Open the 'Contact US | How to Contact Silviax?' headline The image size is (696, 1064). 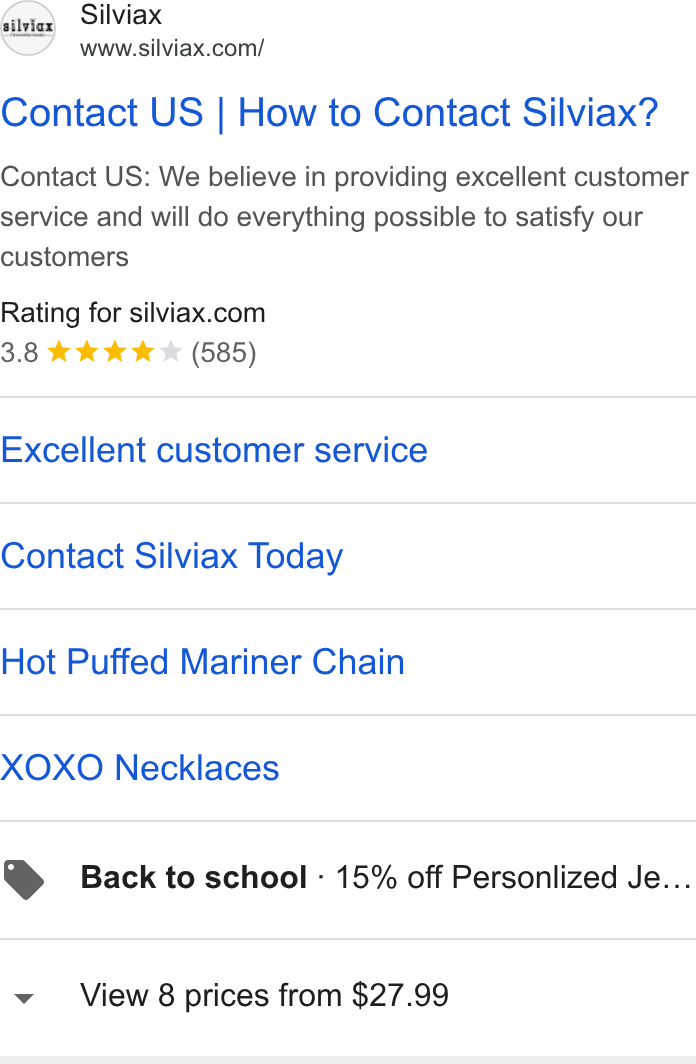click(x=330, y=113)
